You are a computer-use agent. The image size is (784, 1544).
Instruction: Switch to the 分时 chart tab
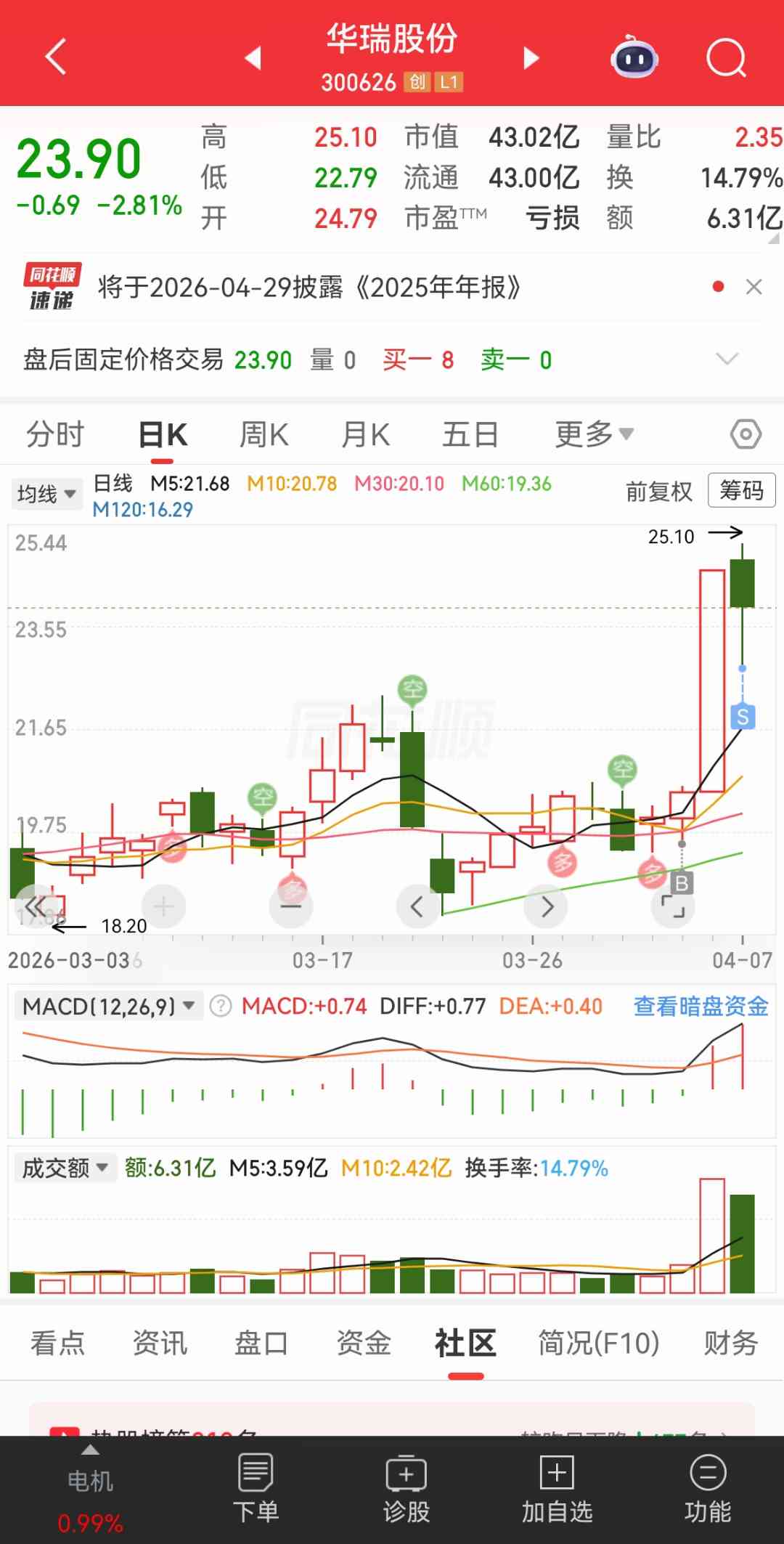(x=55, y=434)
